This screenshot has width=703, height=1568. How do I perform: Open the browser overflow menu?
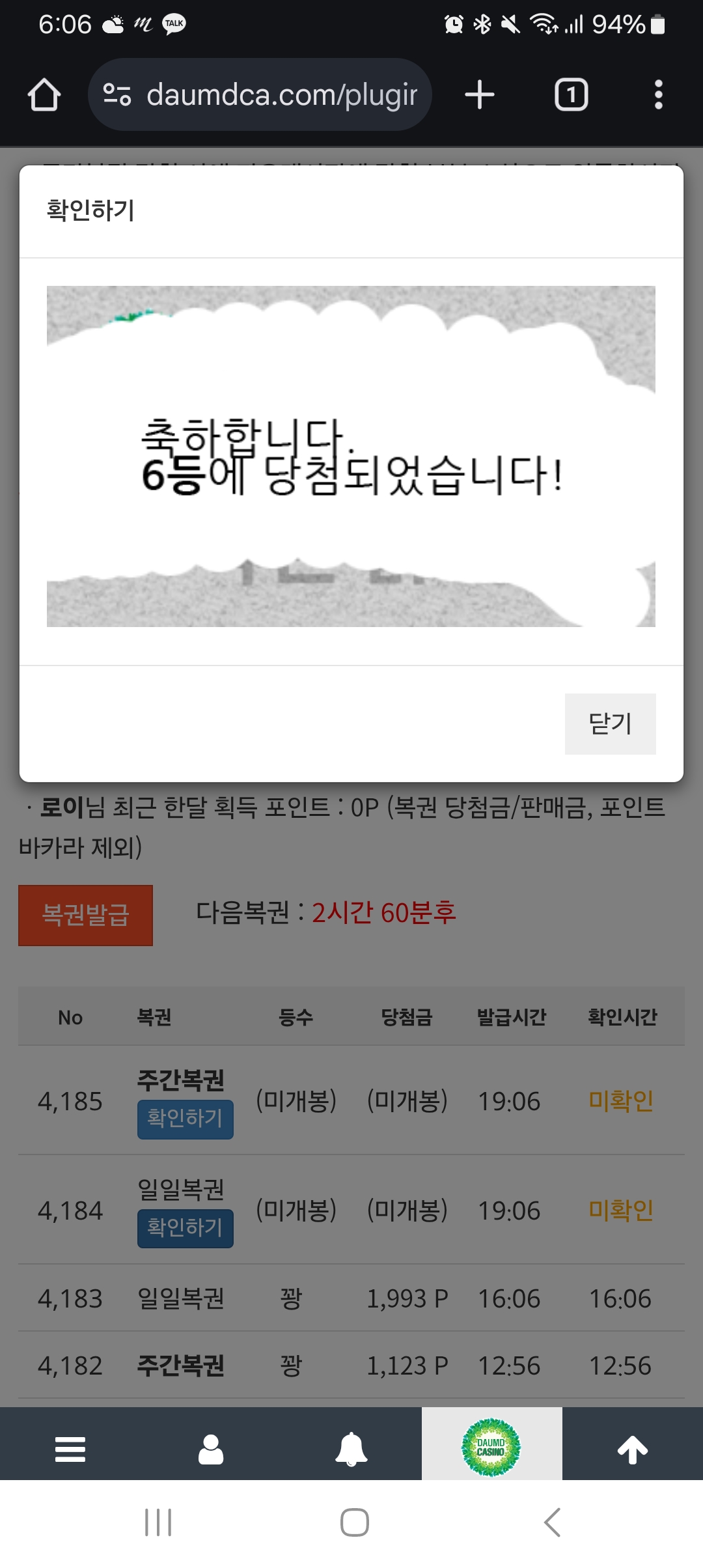[659, 95]
